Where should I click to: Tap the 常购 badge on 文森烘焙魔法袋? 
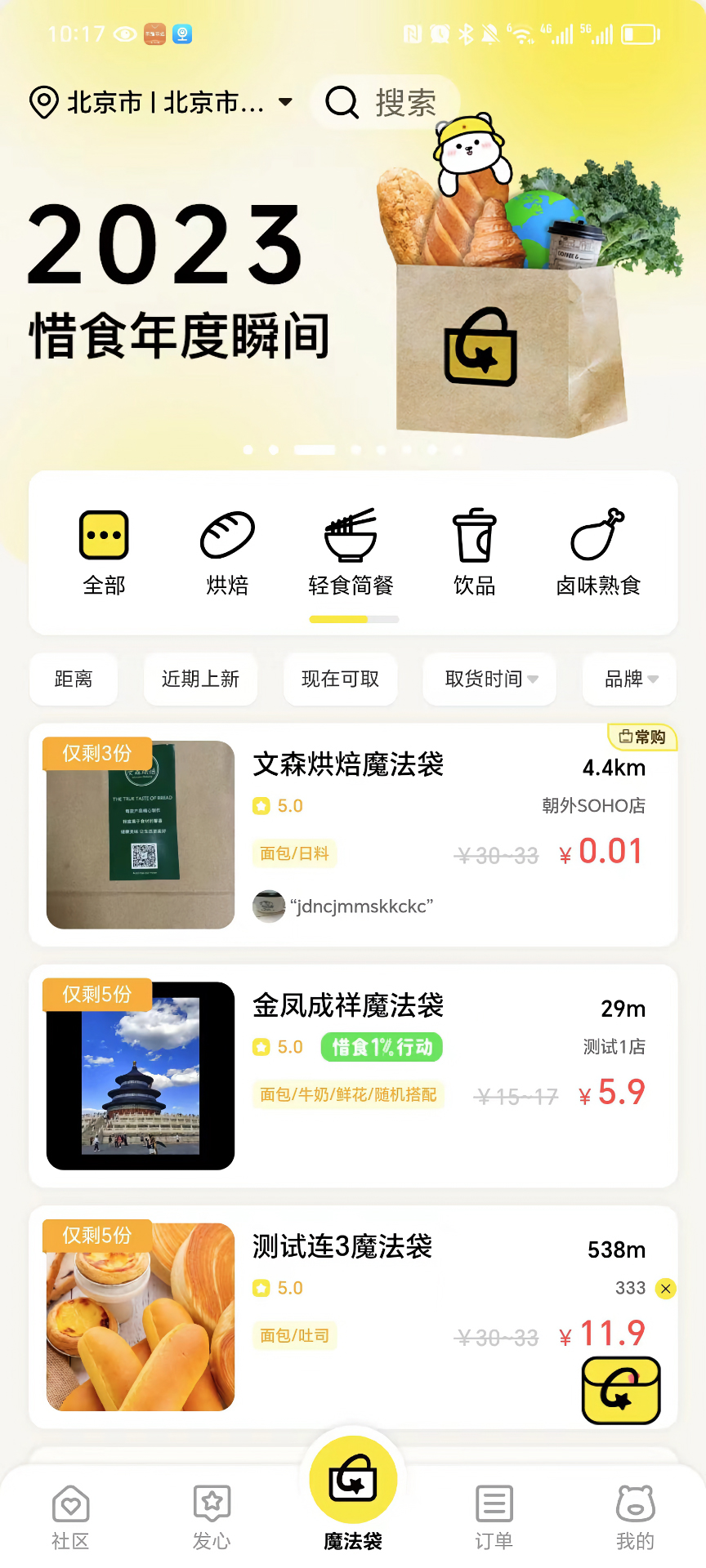pos(641,737)
